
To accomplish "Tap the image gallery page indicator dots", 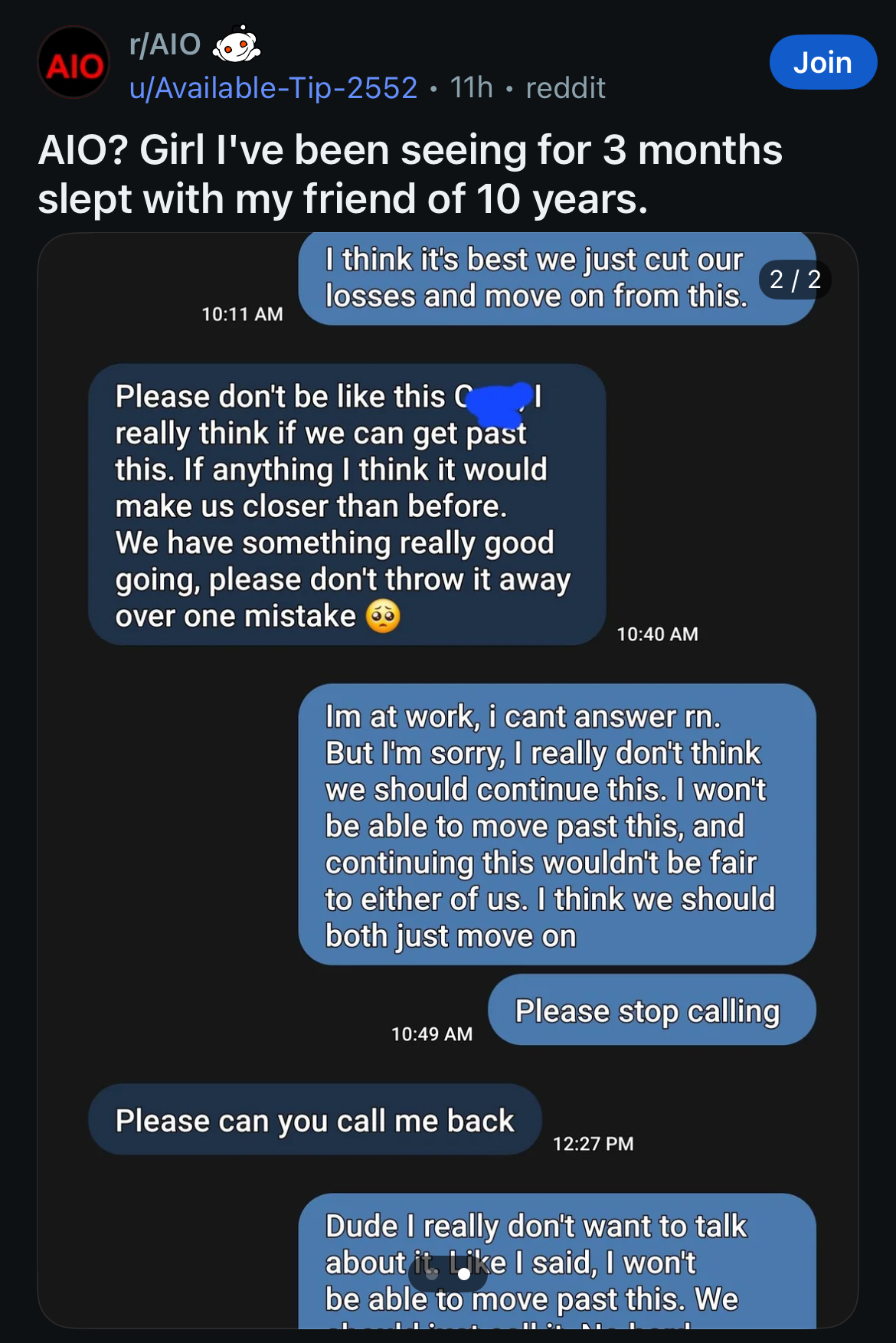I will click(448, 1274).
